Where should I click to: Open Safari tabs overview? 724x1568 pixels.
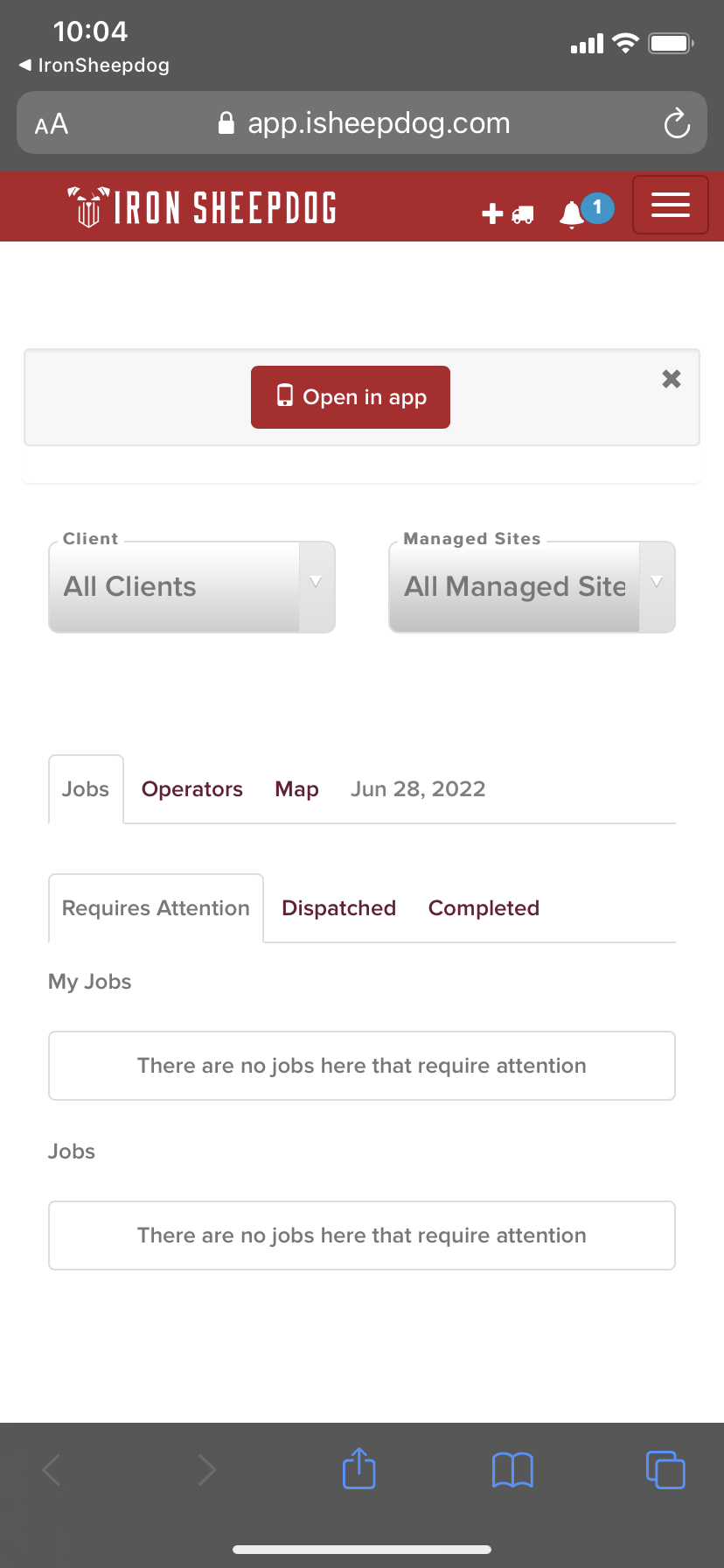tap(665, 1470)
